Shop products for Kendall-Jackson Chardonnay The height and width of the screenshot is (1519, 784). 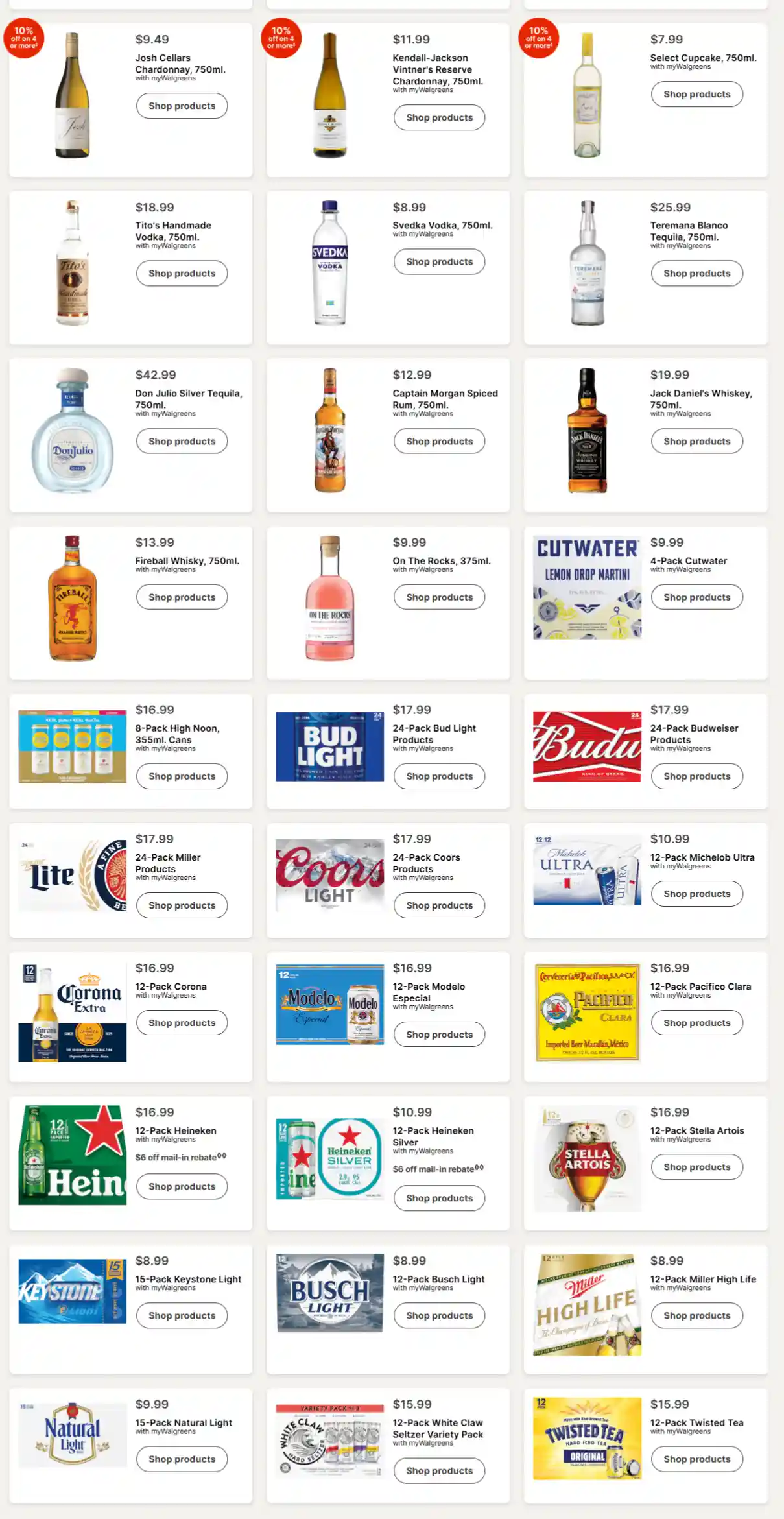439,117
